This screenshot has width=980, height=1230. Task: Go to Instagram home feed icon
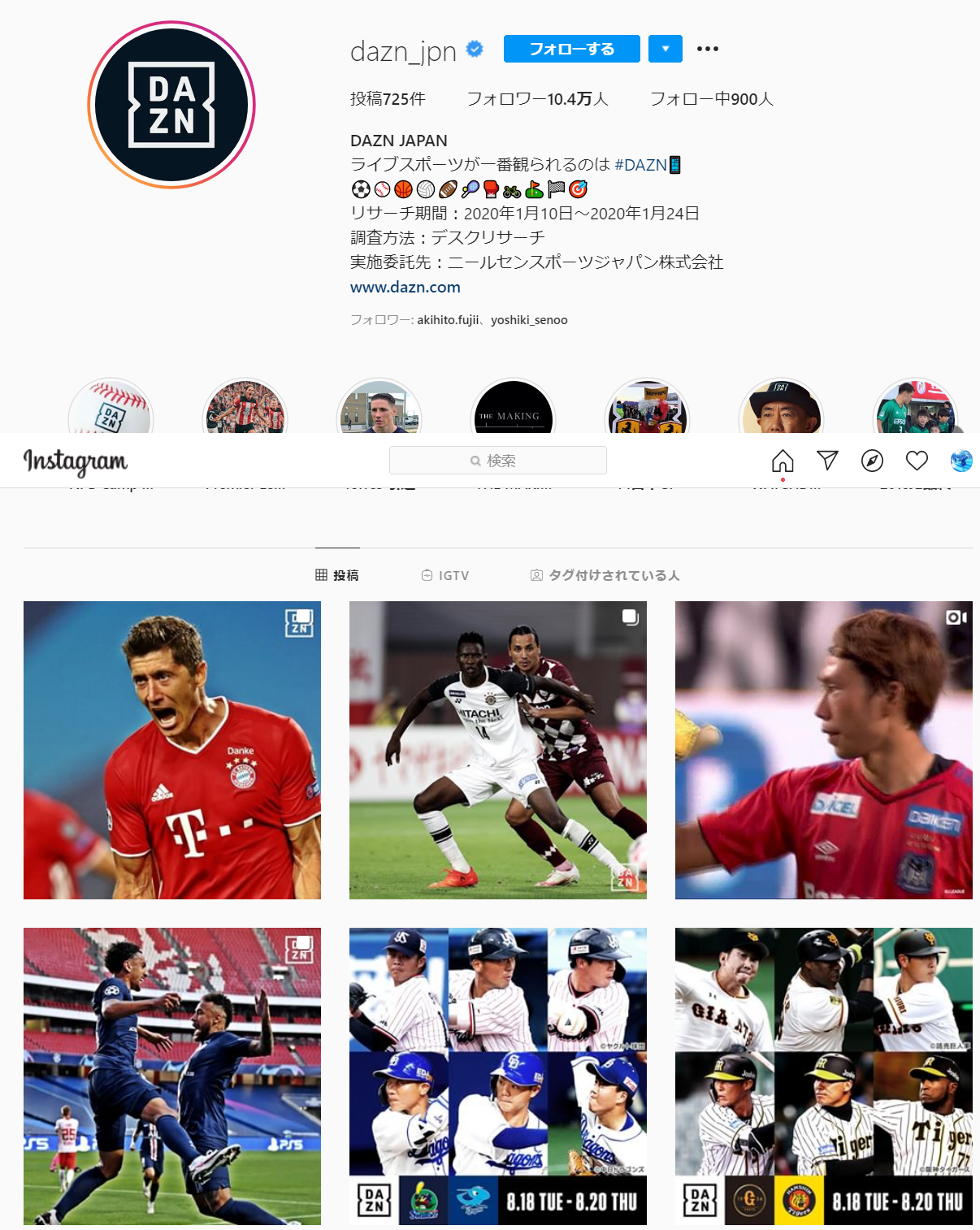click(x=783, y=461)
